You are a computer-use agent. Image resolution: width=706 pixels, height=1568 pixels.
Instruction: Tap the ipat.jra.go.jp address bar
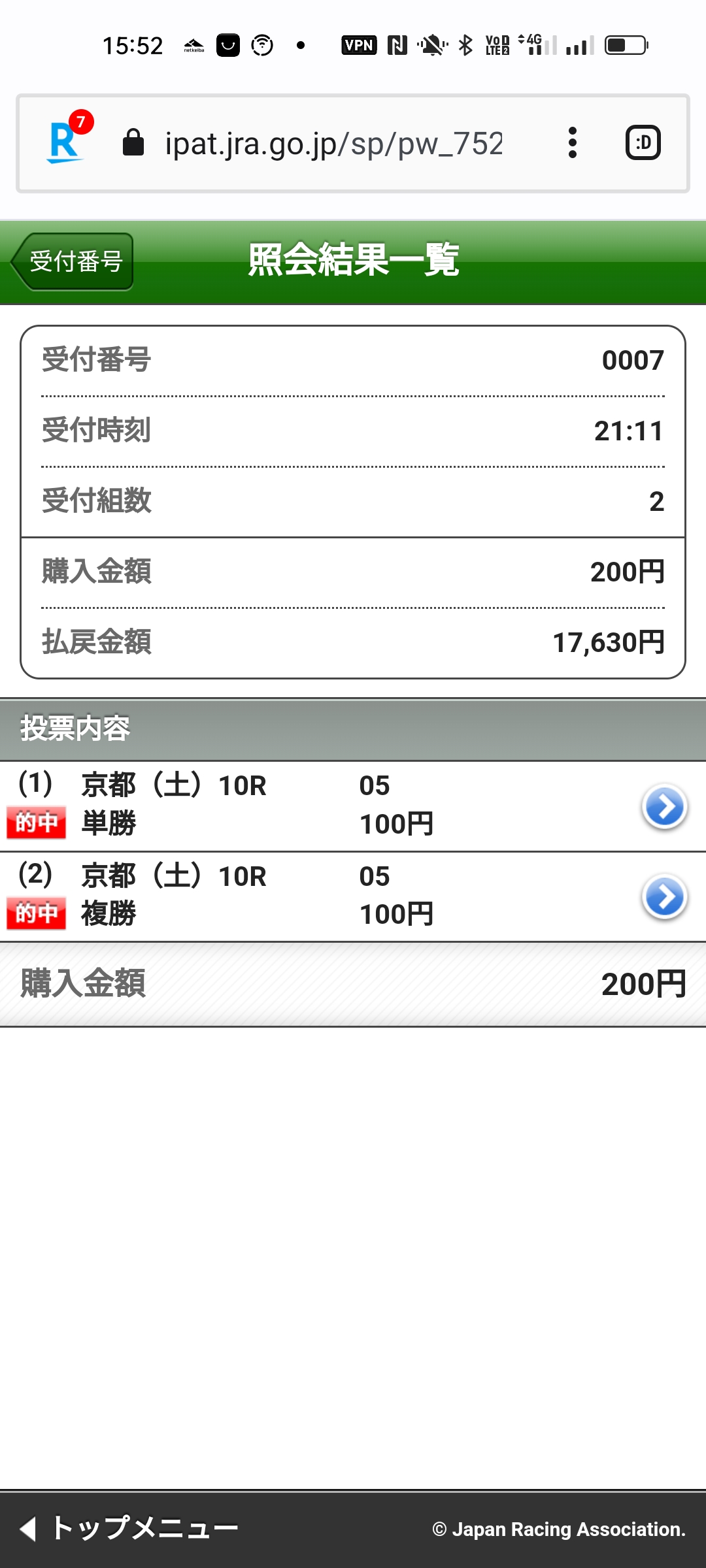pyautogui.click(x=333, y=143)
